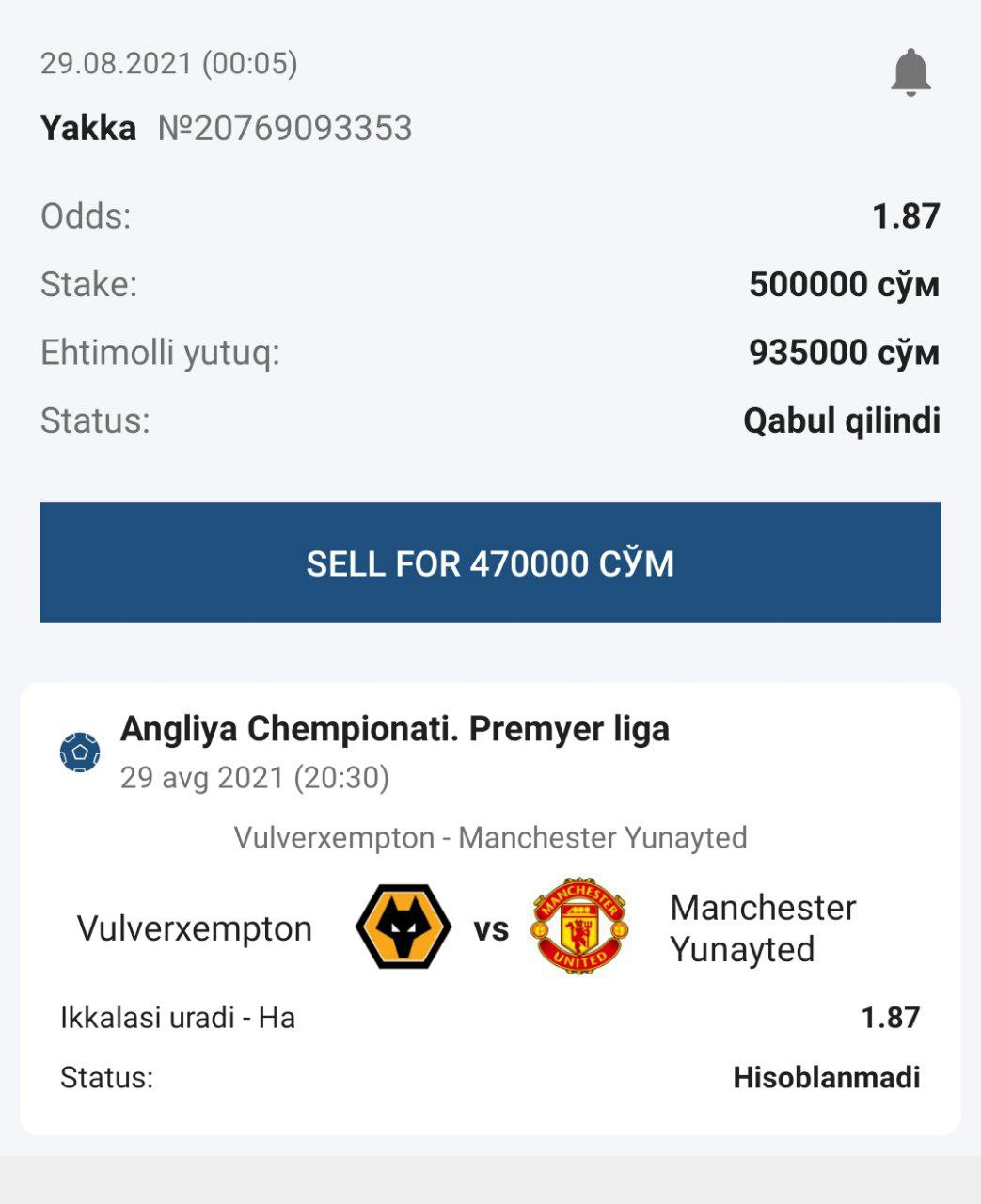
Task: Sell the bet for 470000 сўм
Action: click(x=490, y=562)
